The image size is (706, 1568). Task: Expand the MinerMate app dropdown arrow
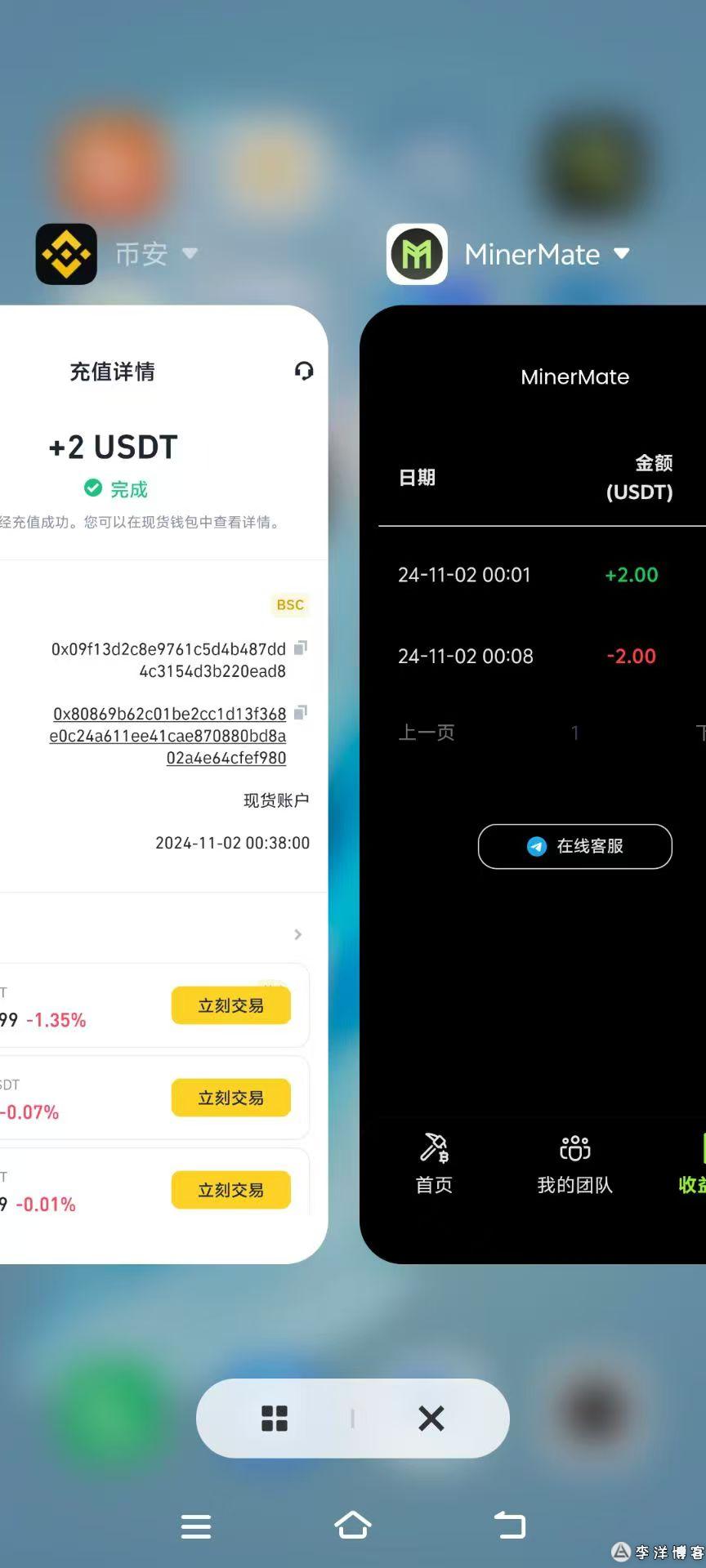(622, 253)
